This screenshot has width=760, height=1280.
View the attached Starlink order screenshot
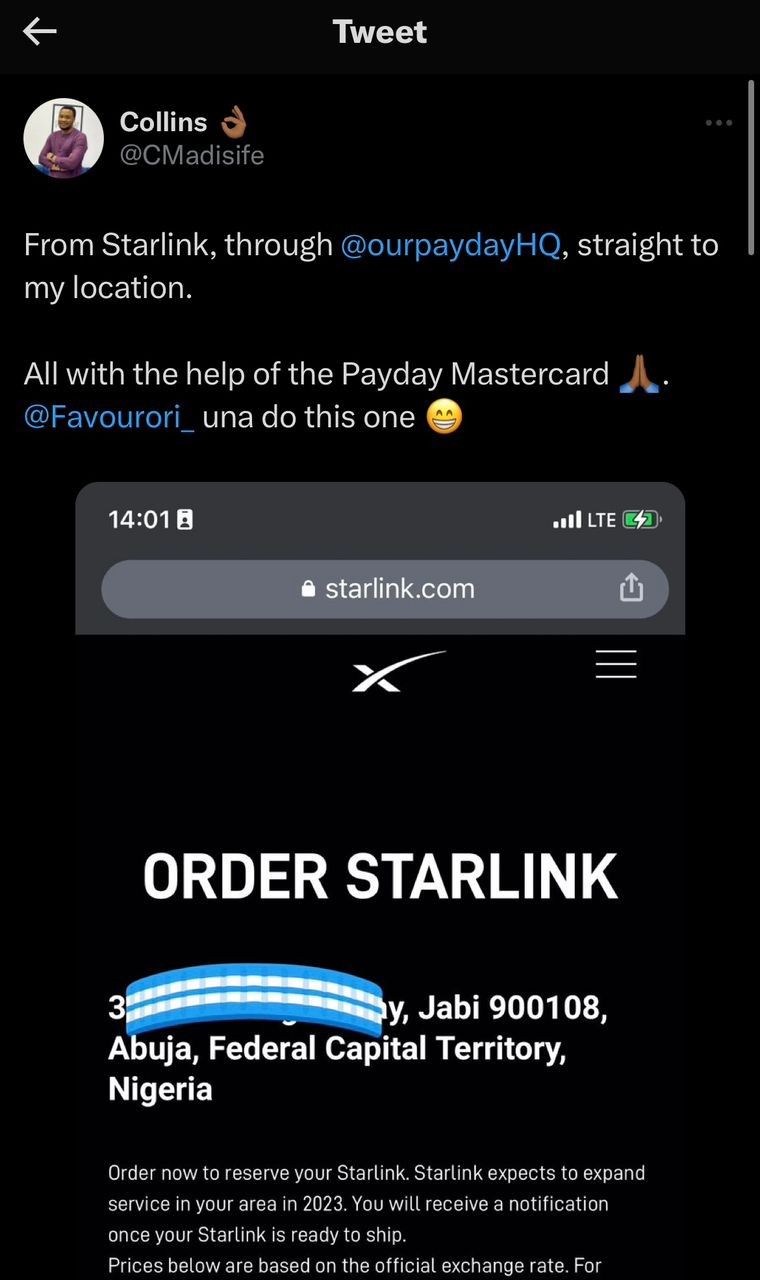tap(380, 880)
